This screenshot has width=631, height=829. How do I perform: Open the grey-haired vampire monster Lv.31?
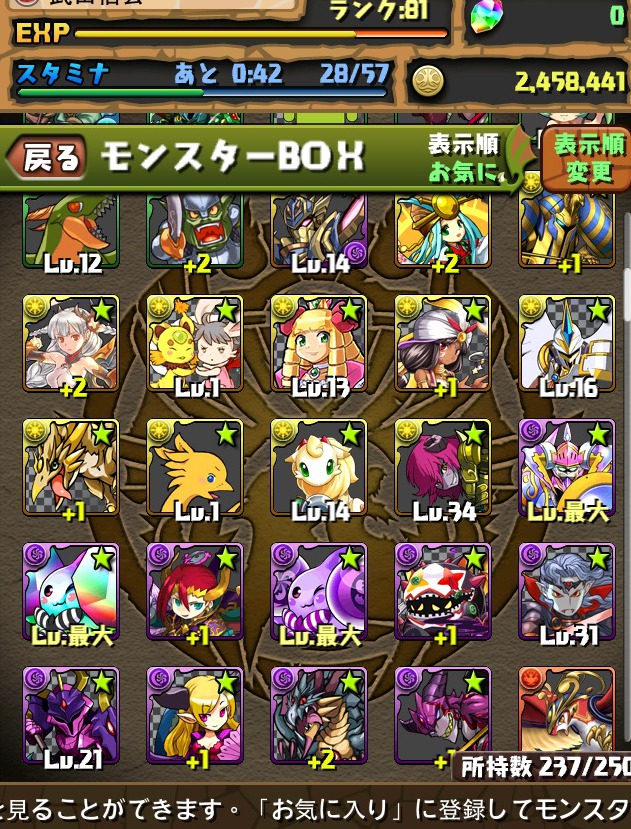[x=566, y=592]
